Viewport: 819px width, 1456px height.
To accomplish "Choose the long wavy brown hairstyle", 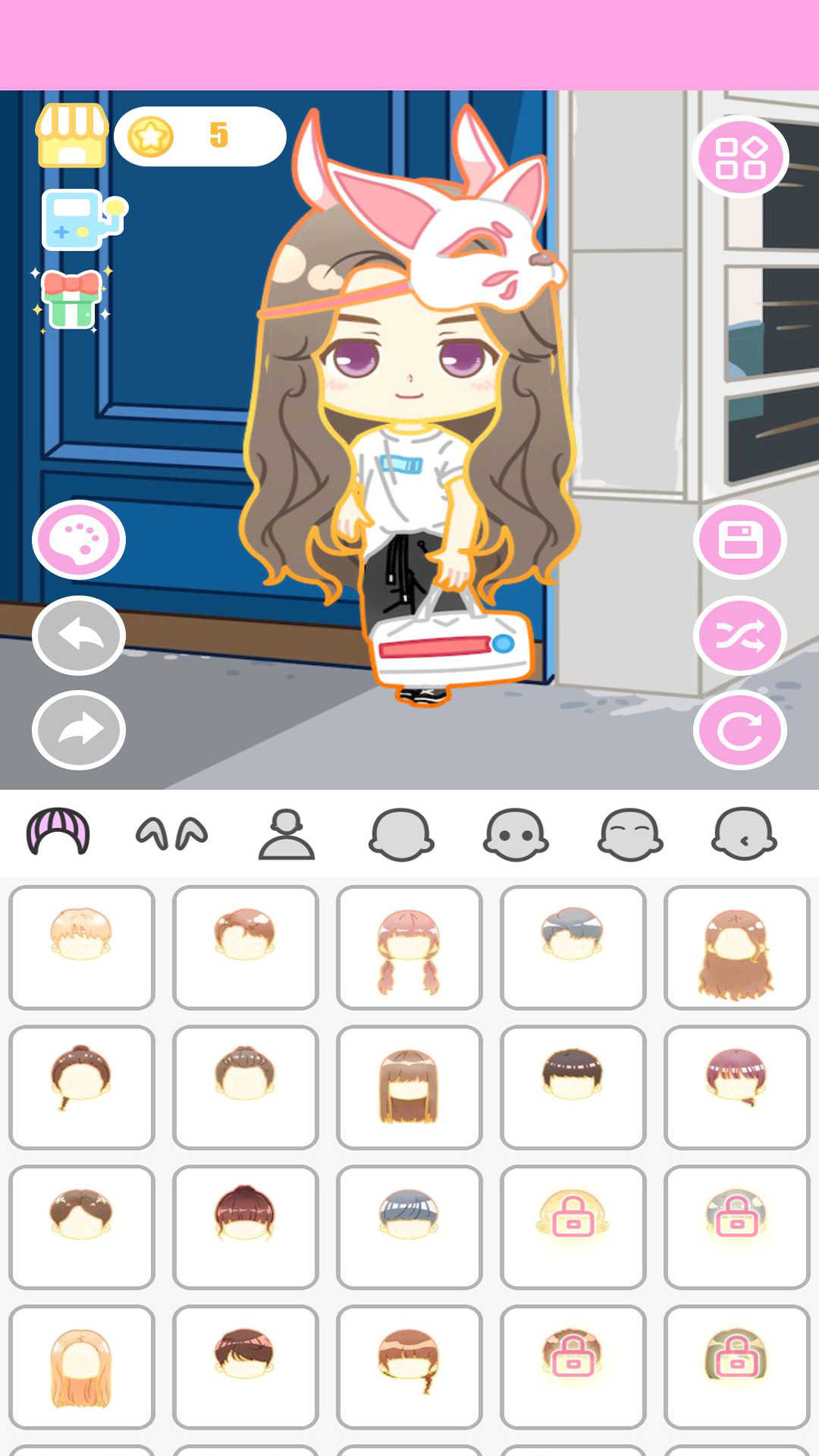I will point(736,948).
